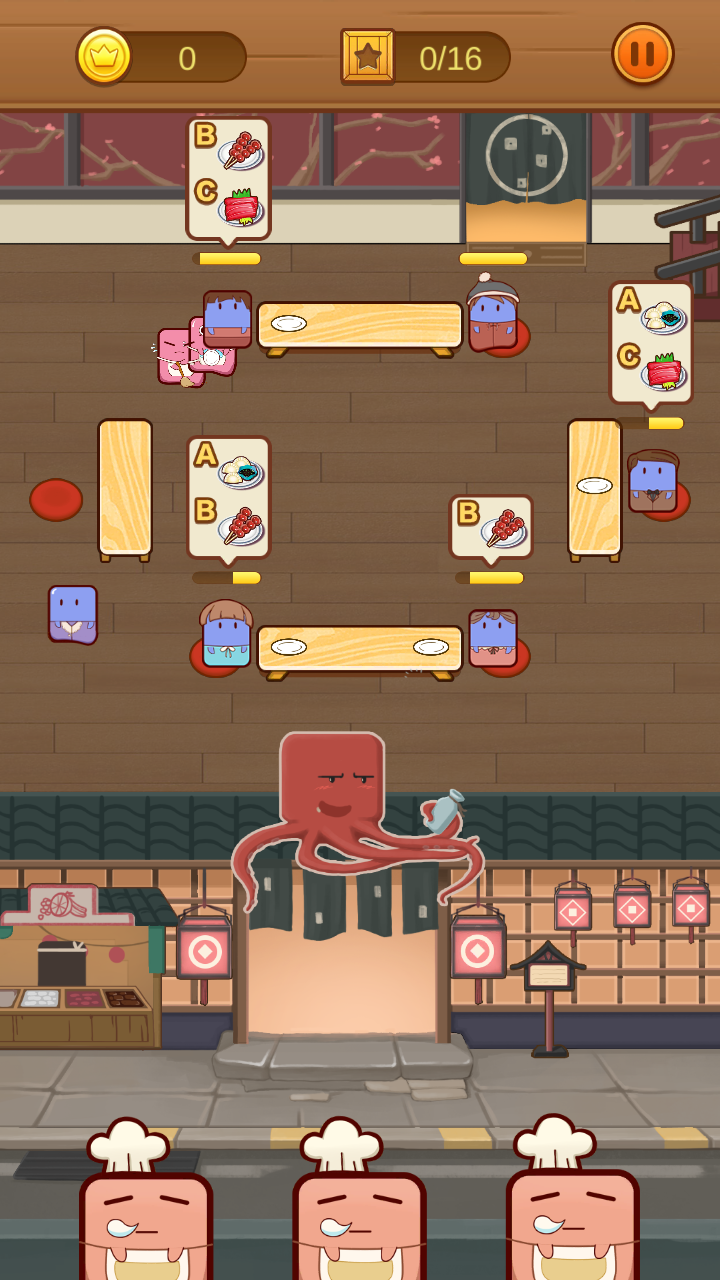
Task: Select the standing purple customer waiting for a seat
Action: coord(73,614)
